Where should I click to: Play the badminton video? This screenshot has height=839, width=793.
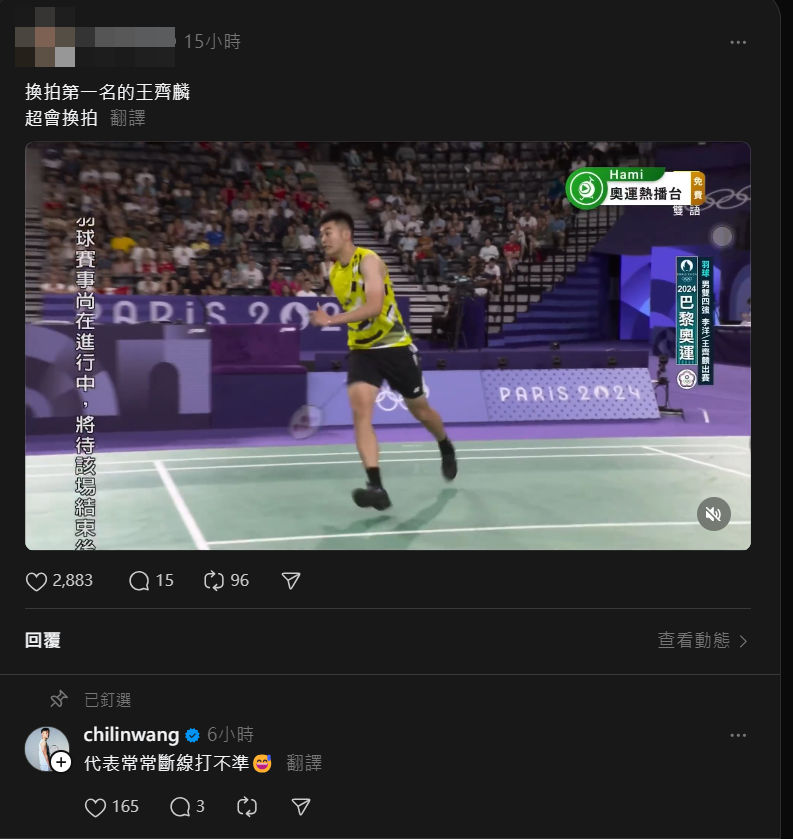click(387, 345)
